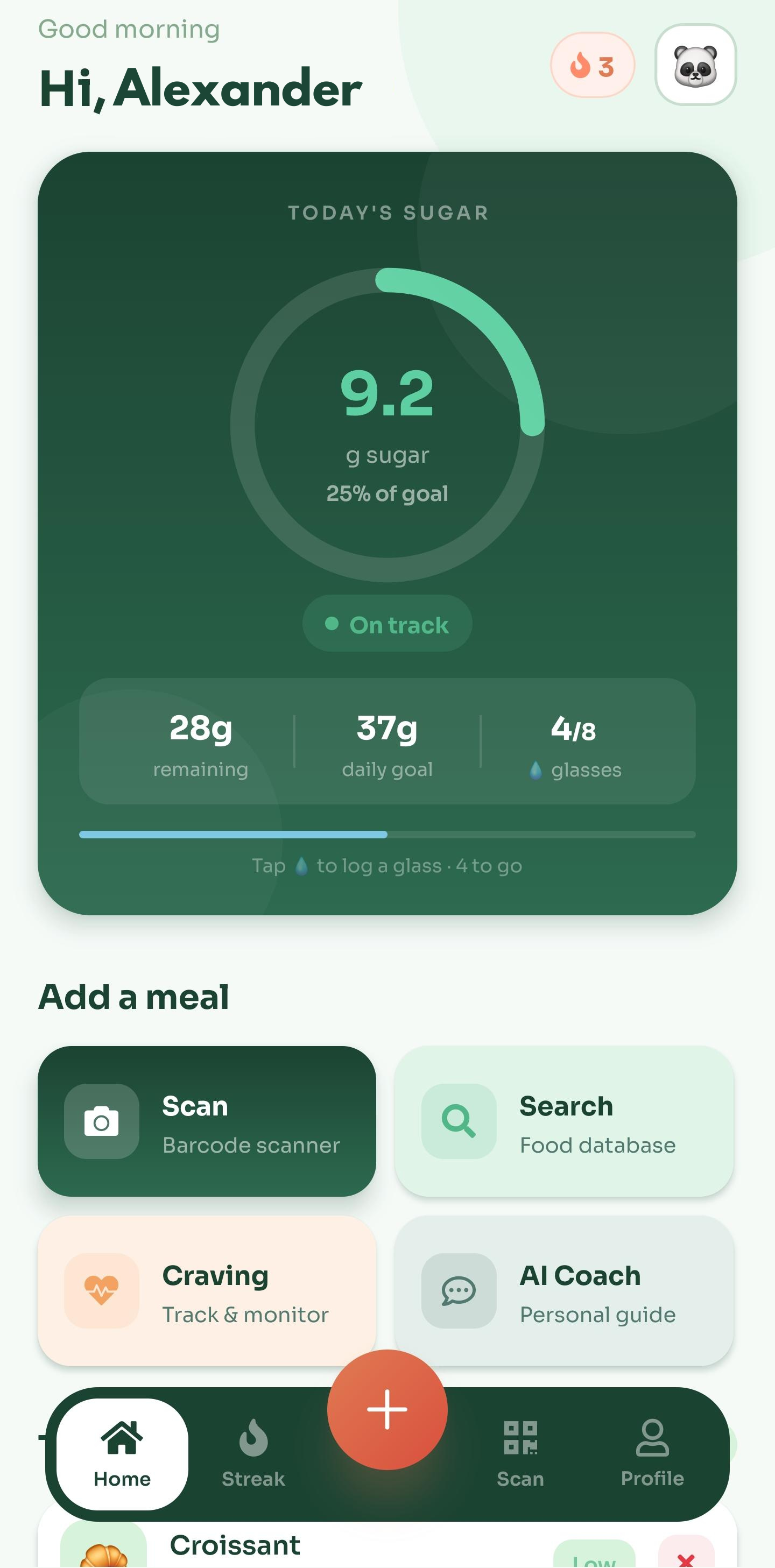
Task: Tap the flame streak counter showing 3
Action: [x=594, y=66]
